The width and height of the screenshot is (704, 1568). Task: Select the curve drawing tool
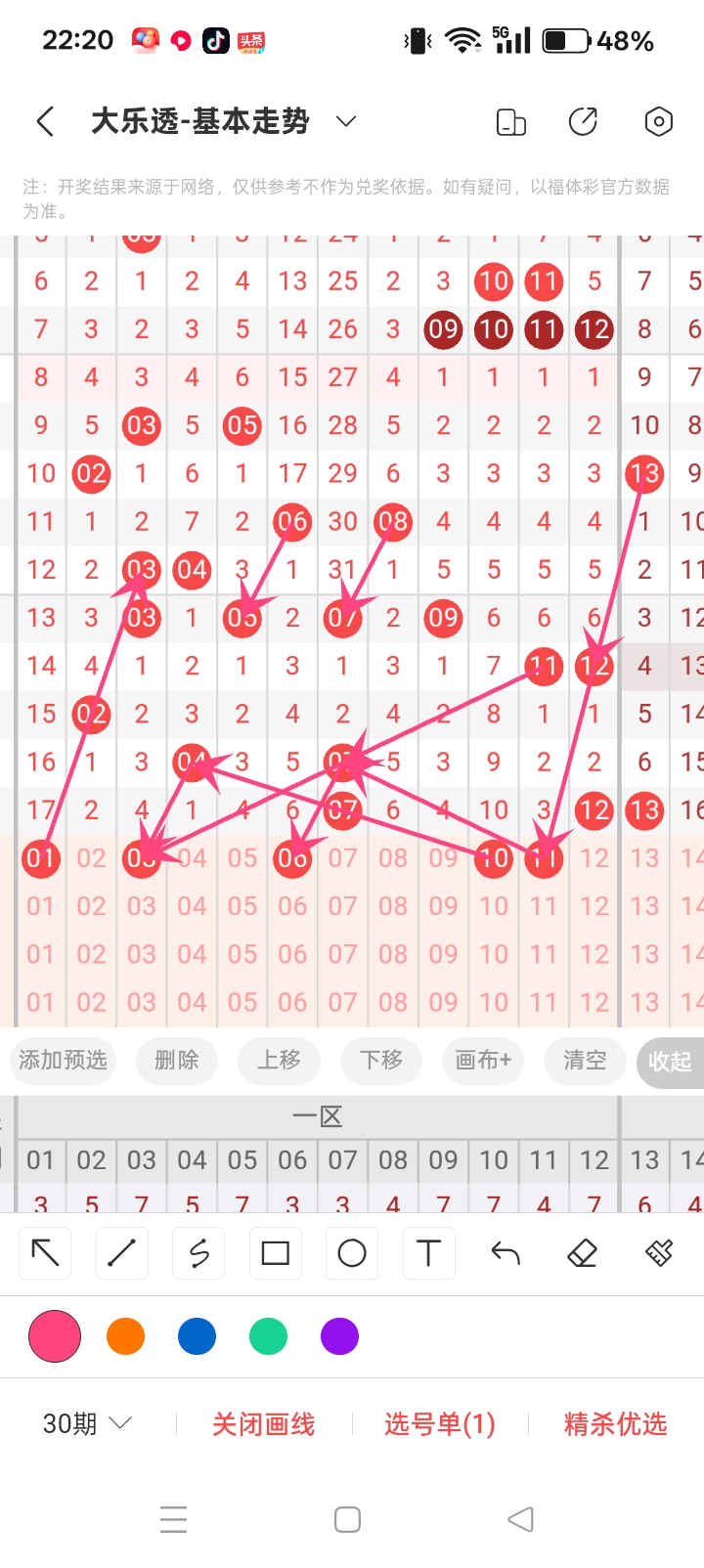[x=198, y=1252]
